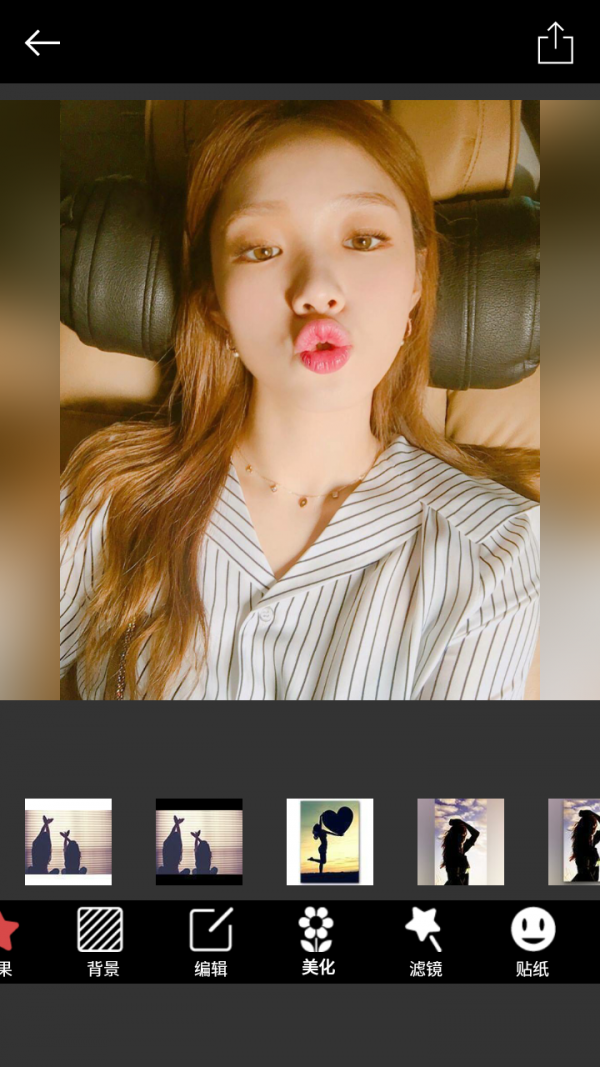Open the 编辑 edit tool

coord(211,941)
